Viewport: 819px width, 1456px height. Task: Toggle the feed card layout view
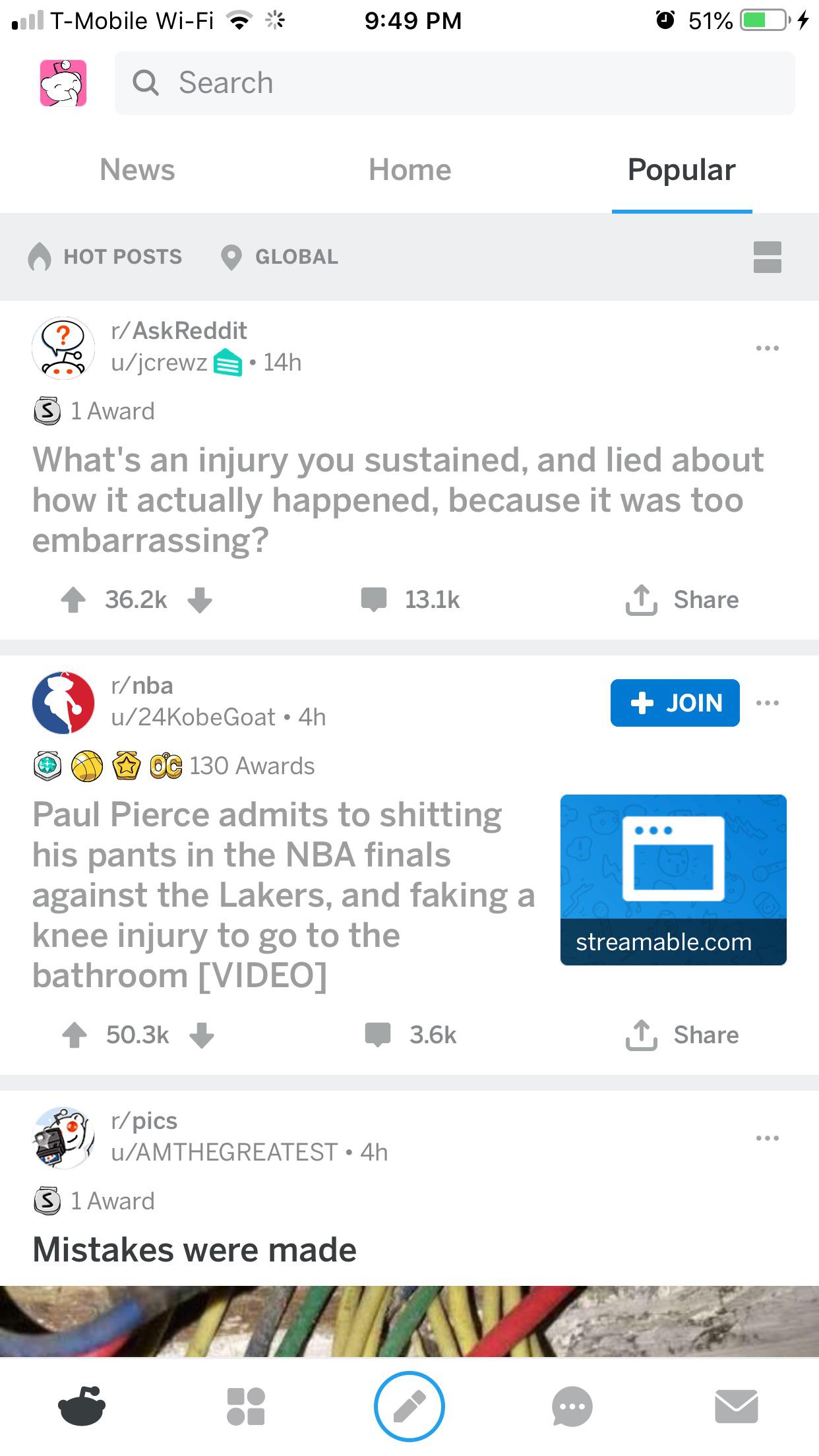click(x=767, y=257)
